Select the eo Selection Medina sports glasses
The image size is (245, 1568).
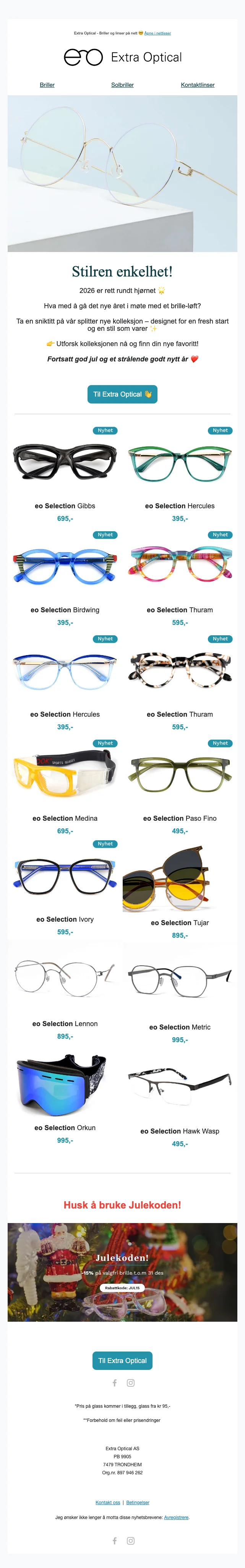(x=65, y=775)
